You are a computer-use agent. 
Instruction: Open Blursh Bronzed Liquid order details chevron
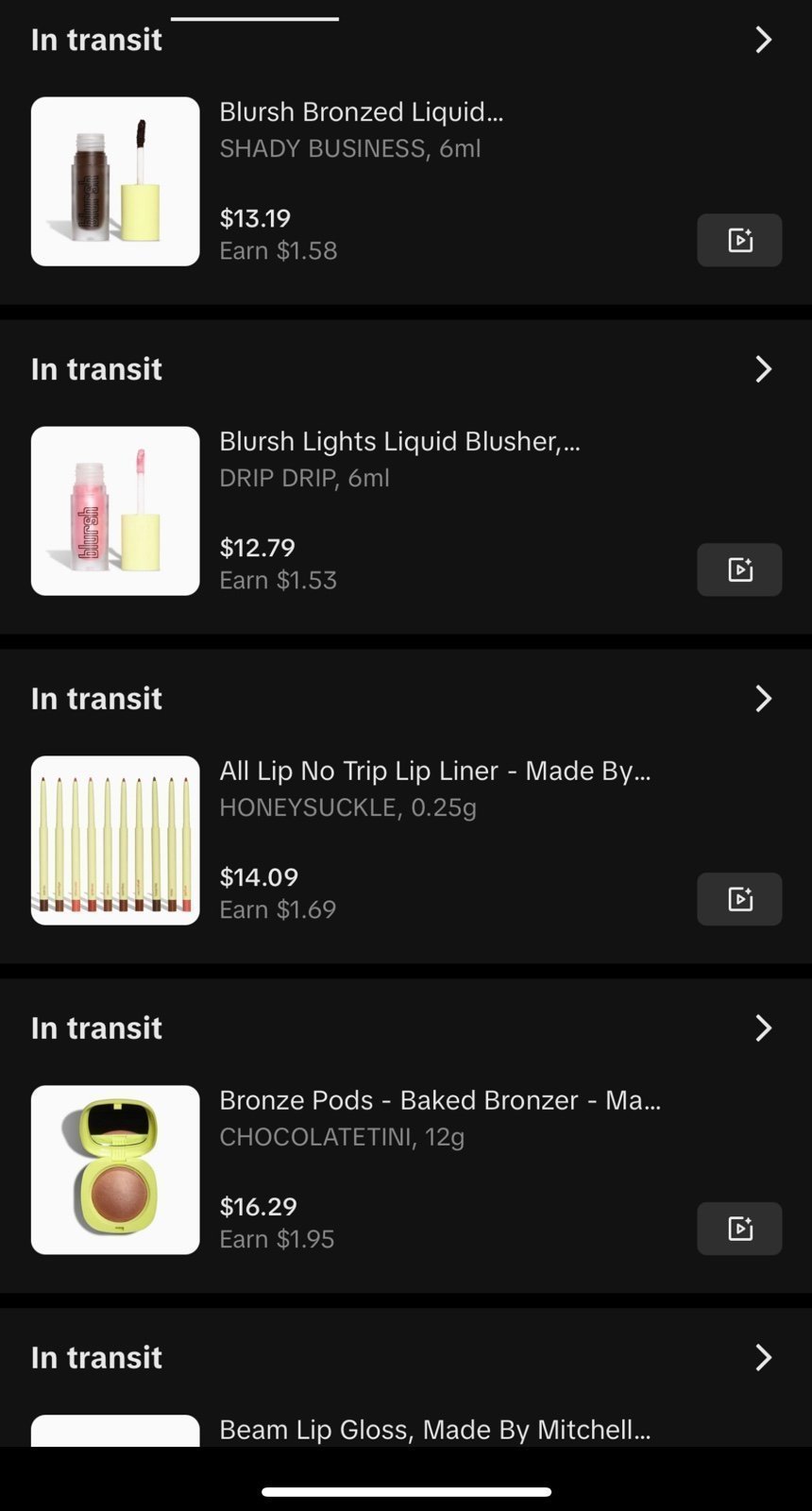point(763,40)
